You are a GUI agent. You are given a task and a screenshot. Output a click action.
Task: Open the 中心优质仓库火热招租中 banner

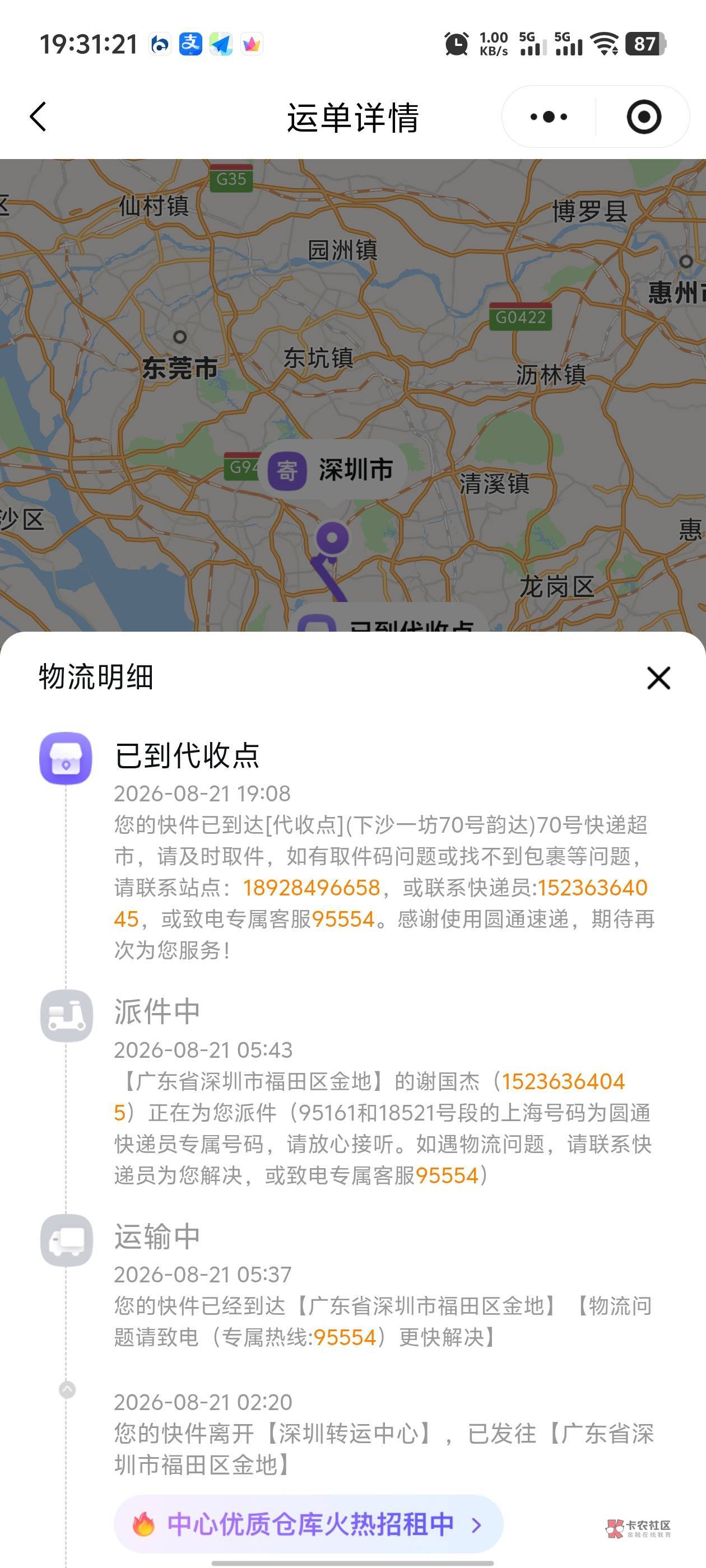pyautogui.click(x=308, y=1524)
